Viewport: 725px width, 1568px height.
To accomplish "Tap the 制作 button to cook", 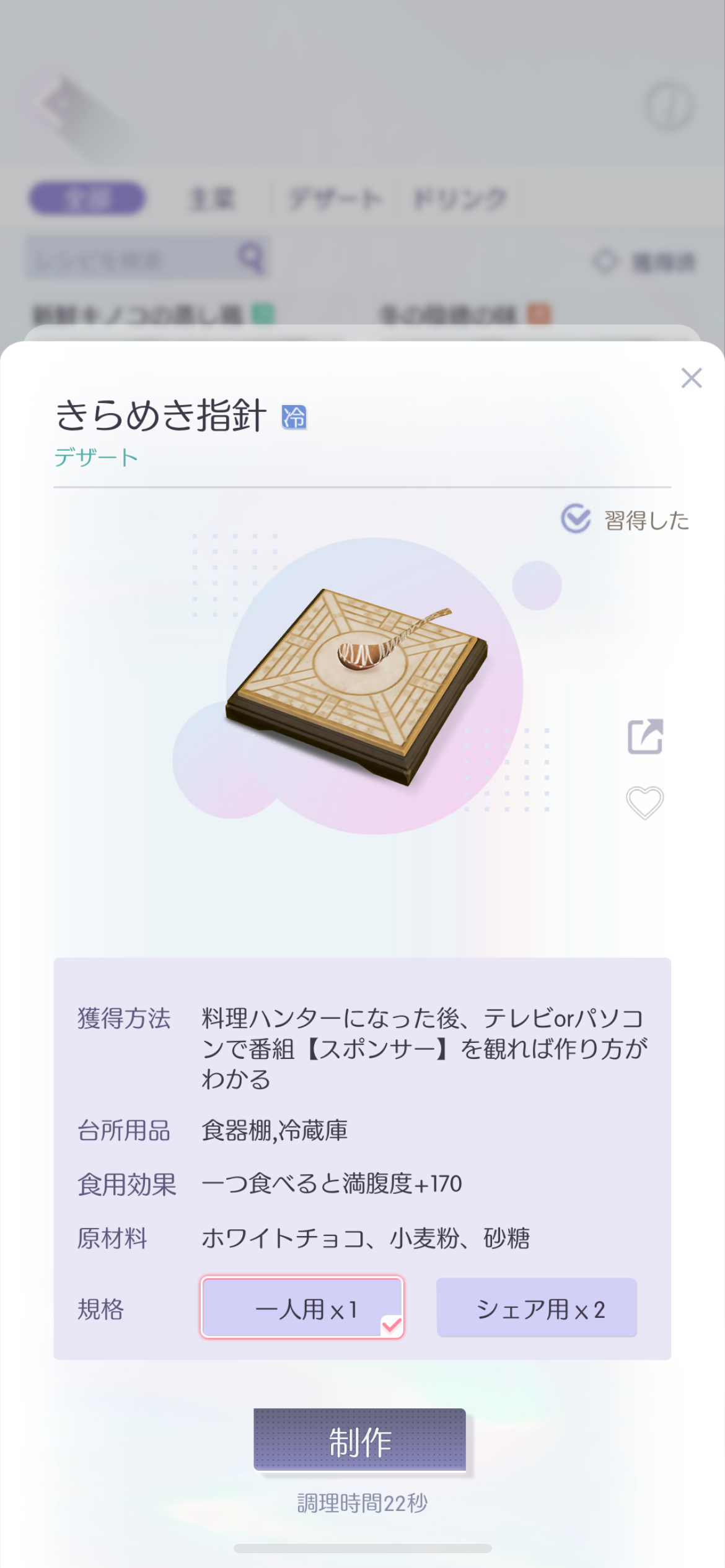I will tap(359, 1439).
